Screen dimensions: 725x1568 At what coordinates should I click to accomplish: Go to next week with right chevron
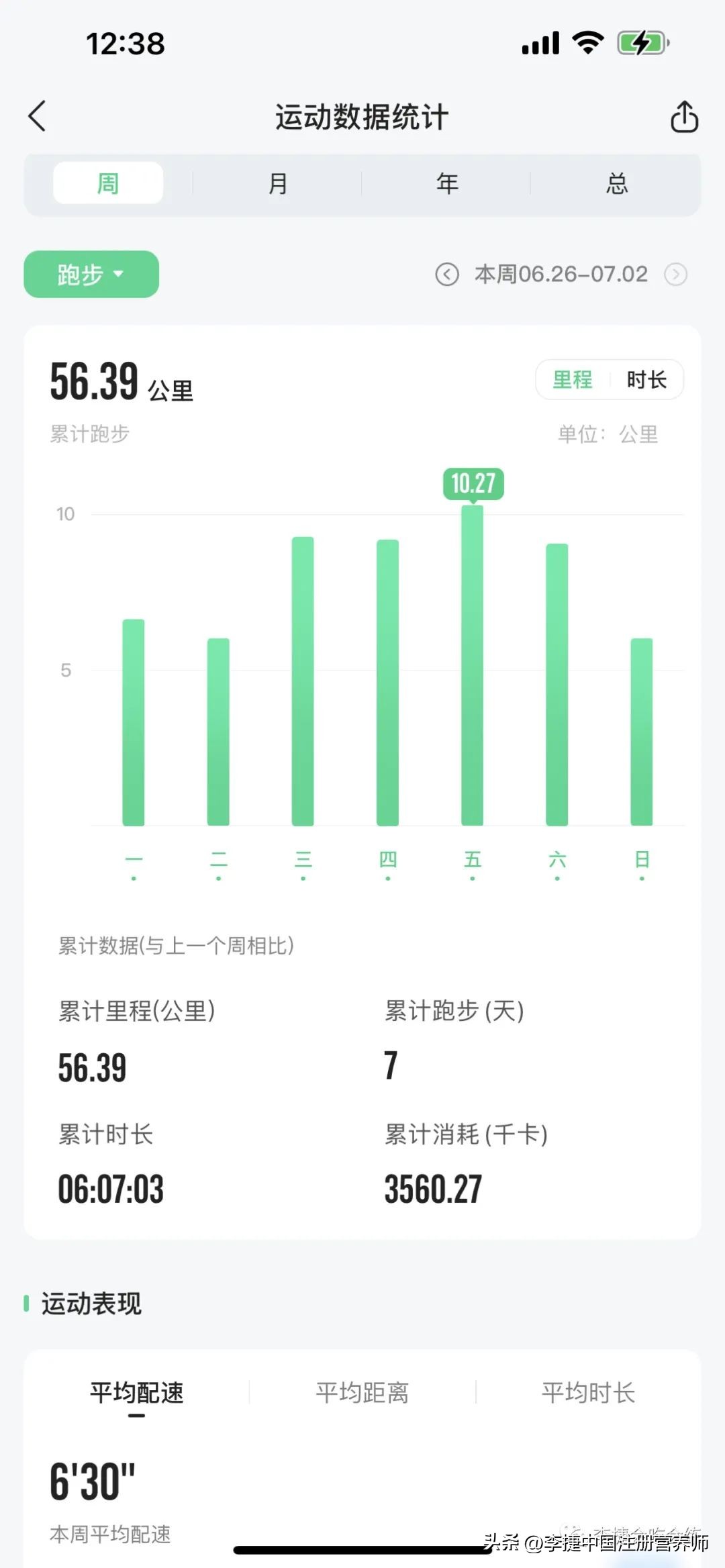[675, 274]
